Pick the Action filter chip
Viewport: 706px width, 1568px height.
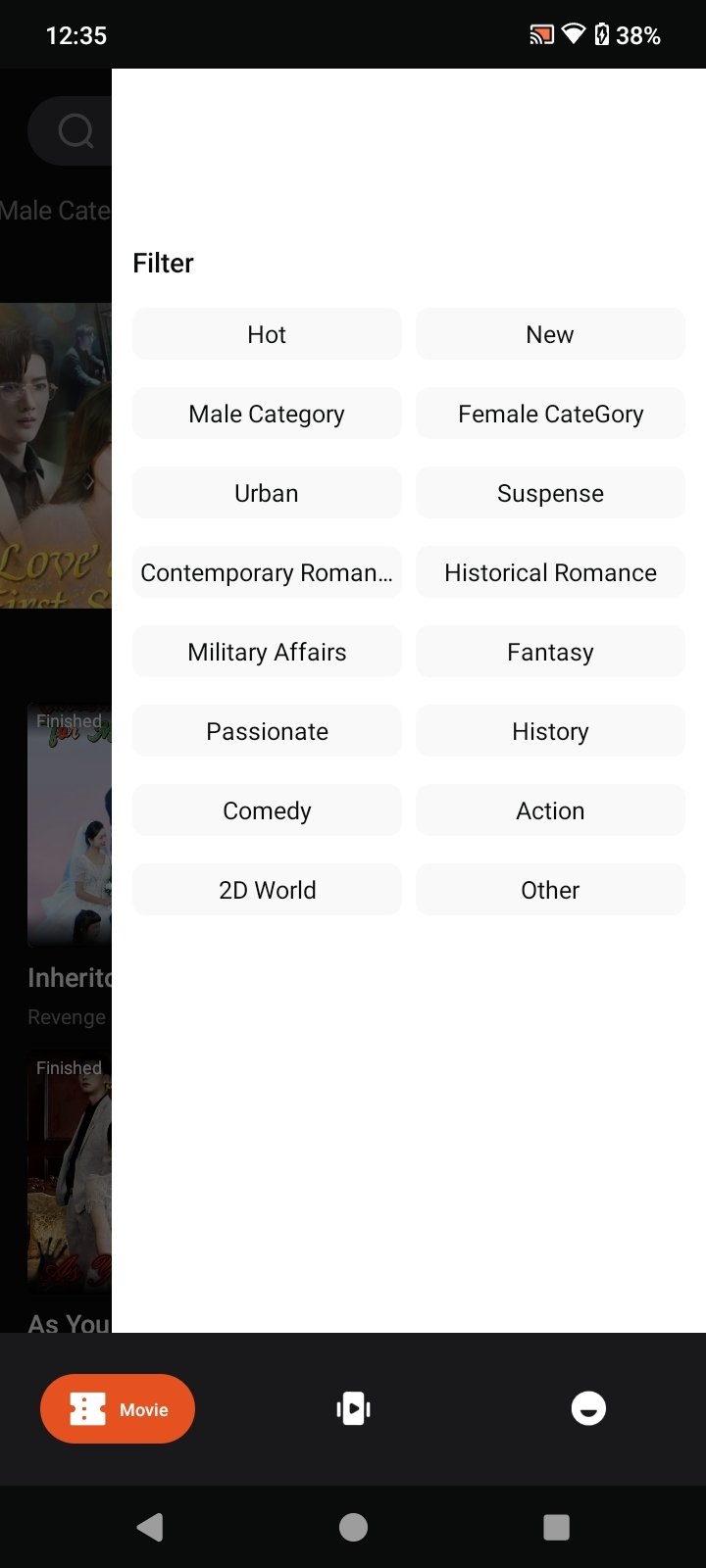click(550, 810)
